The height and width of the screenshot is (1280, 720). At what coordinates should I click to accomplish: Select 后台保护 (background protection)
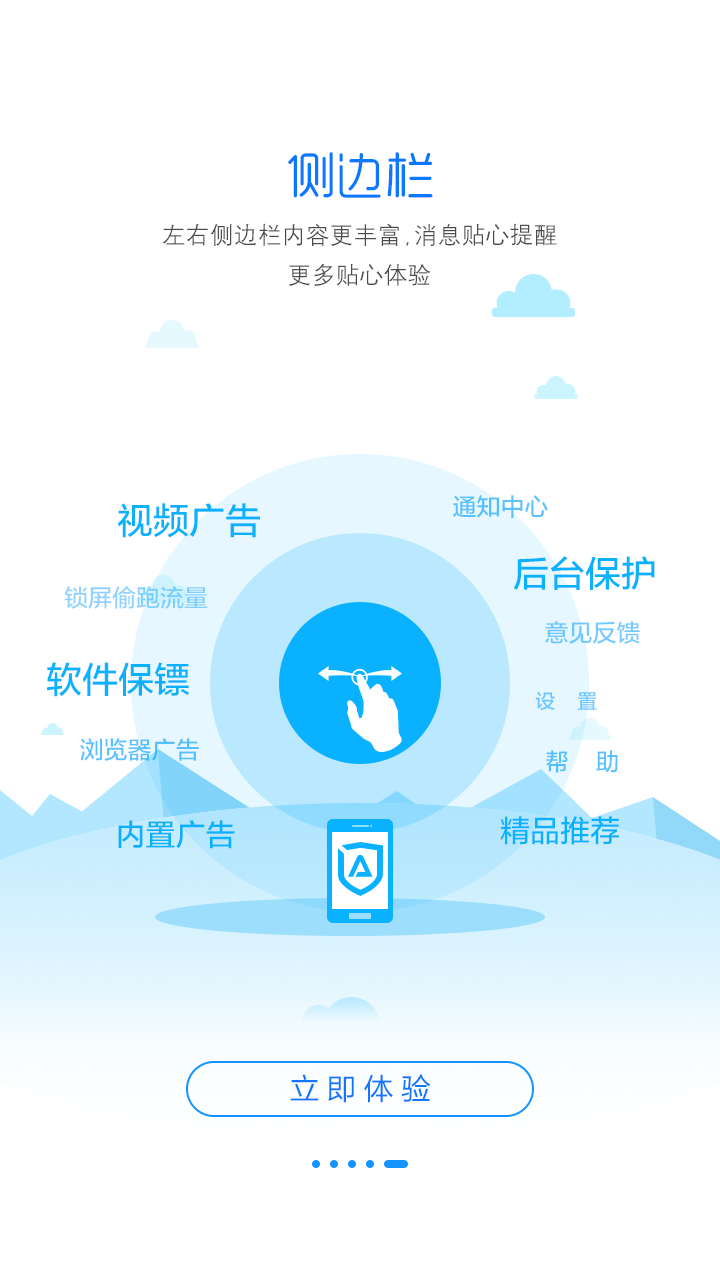pyautogui.click(x=584, y=573)
